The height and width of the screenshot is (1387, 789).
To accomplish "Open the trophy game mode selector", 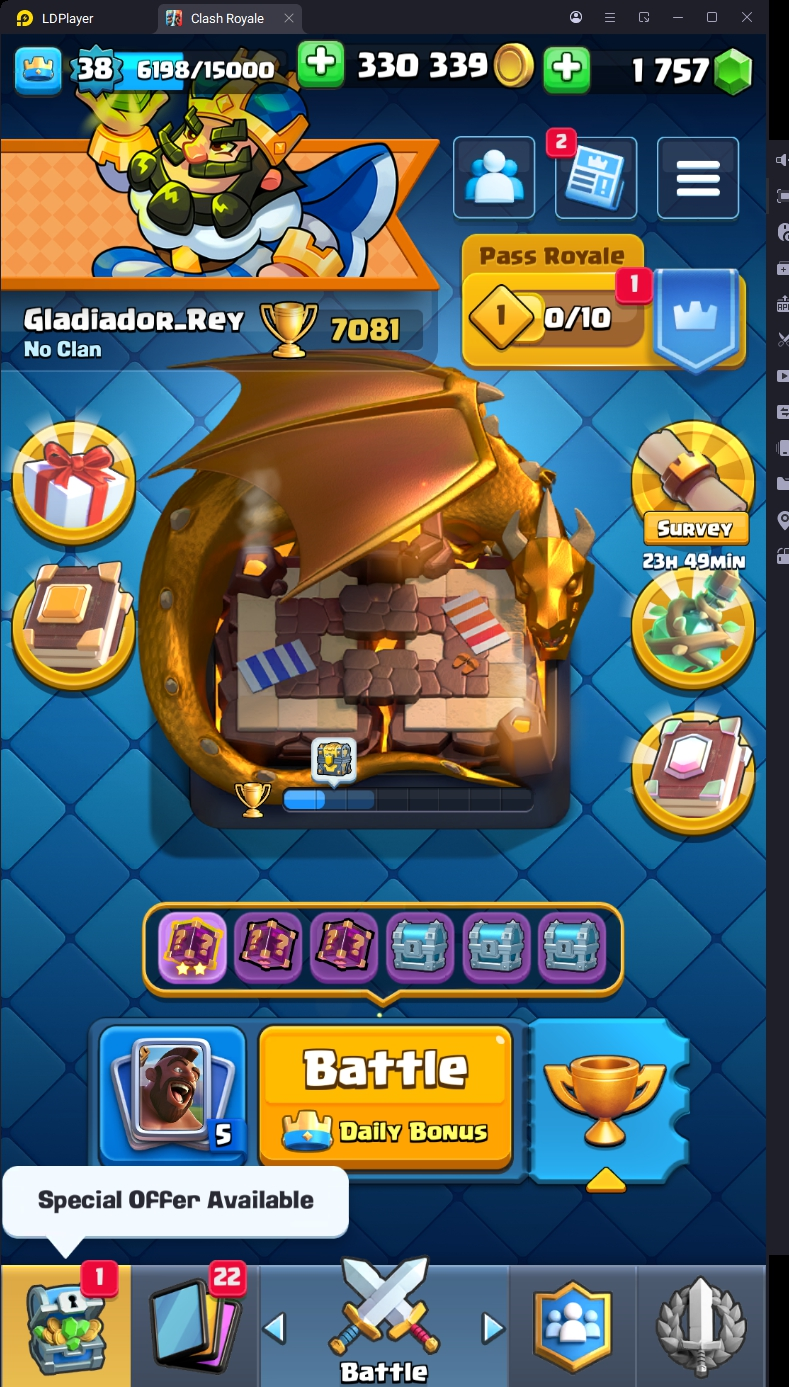I will (x=605, y=1098).
